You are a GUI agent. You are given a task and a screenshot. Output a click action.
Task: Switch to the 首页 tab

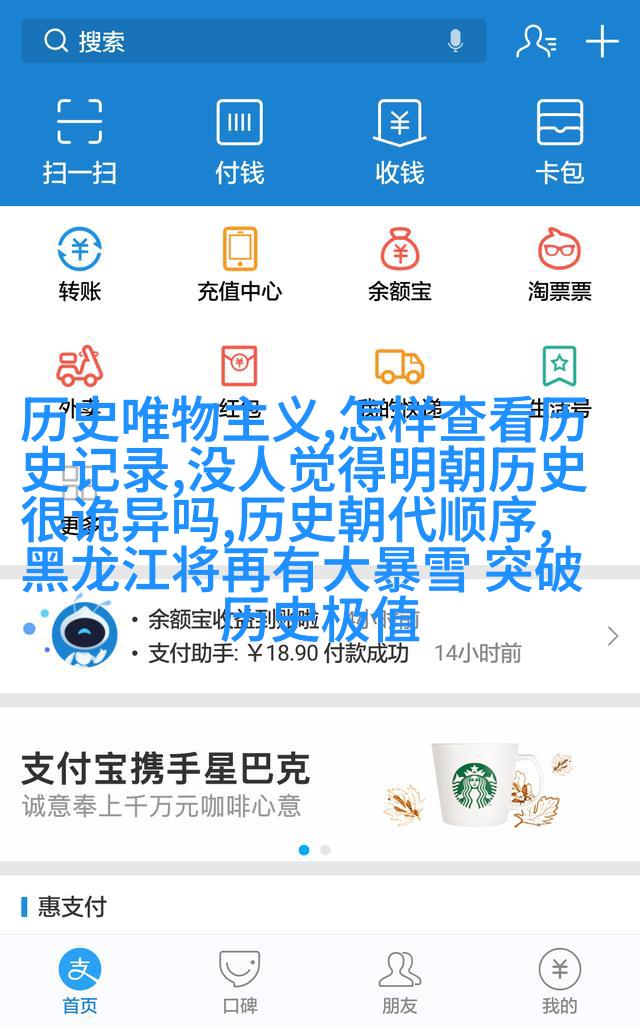click(80, 982)
